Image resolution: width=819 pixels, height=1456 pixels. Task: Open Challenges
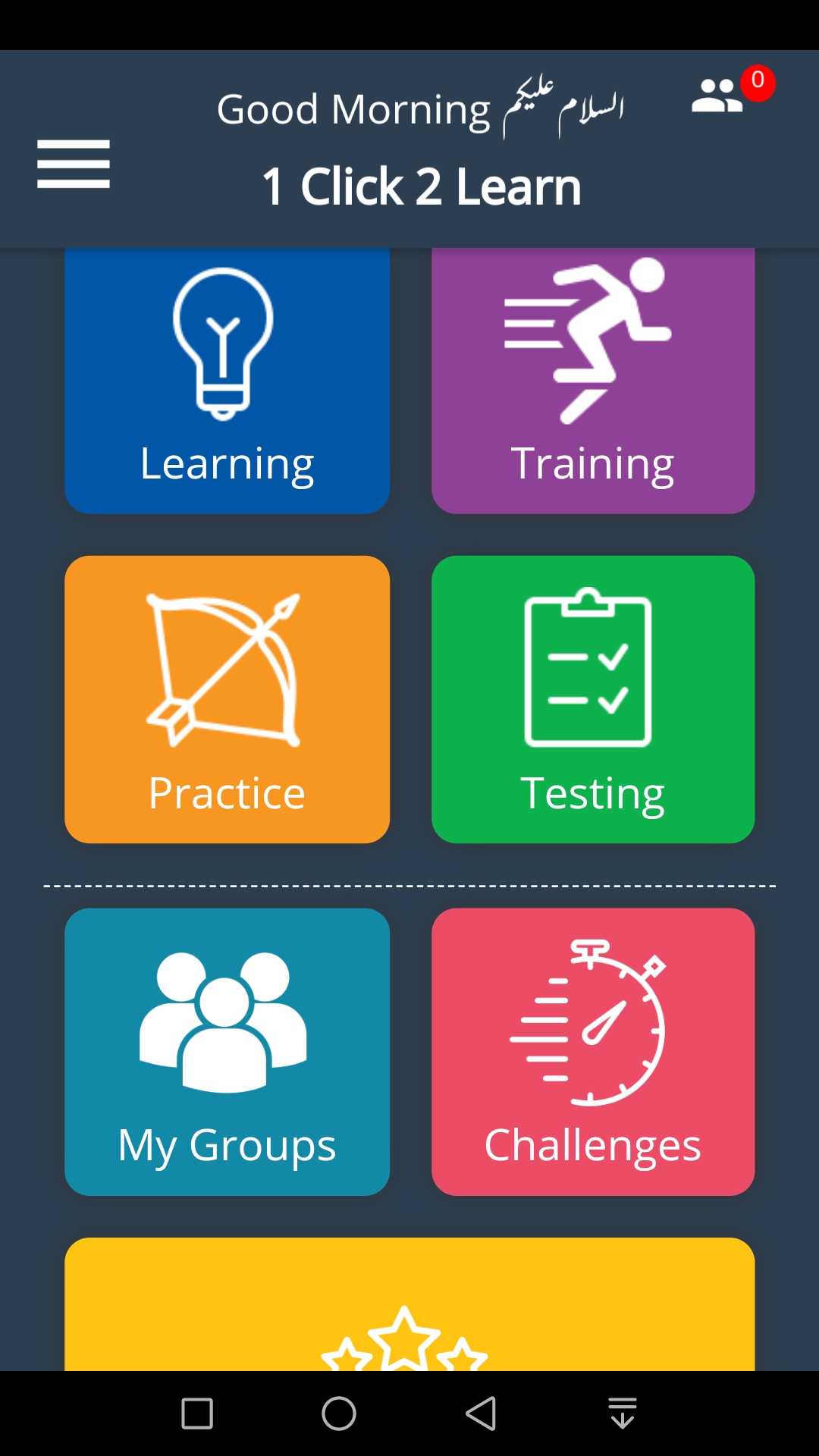[593, 1051]
